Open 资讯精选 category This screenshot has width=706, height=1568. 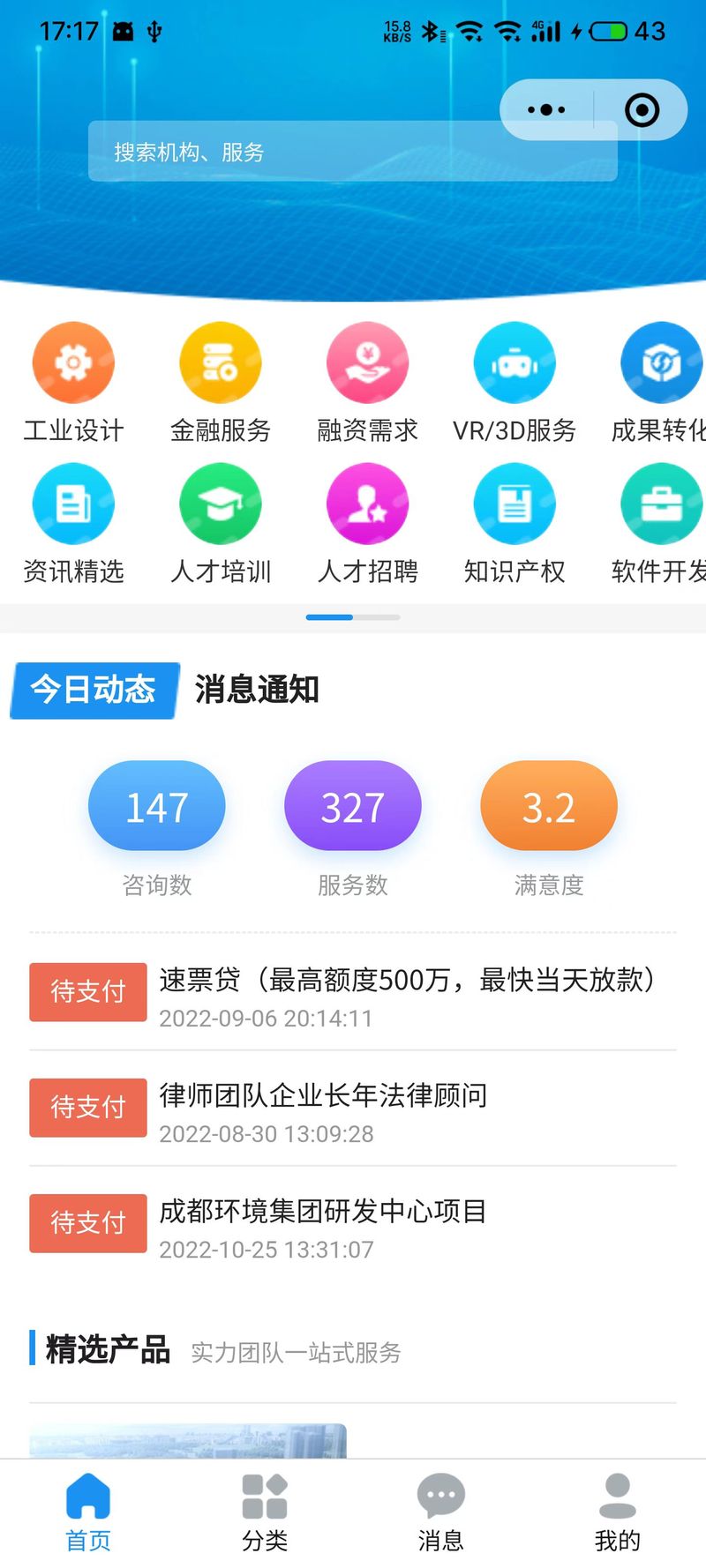pos(73,522)
